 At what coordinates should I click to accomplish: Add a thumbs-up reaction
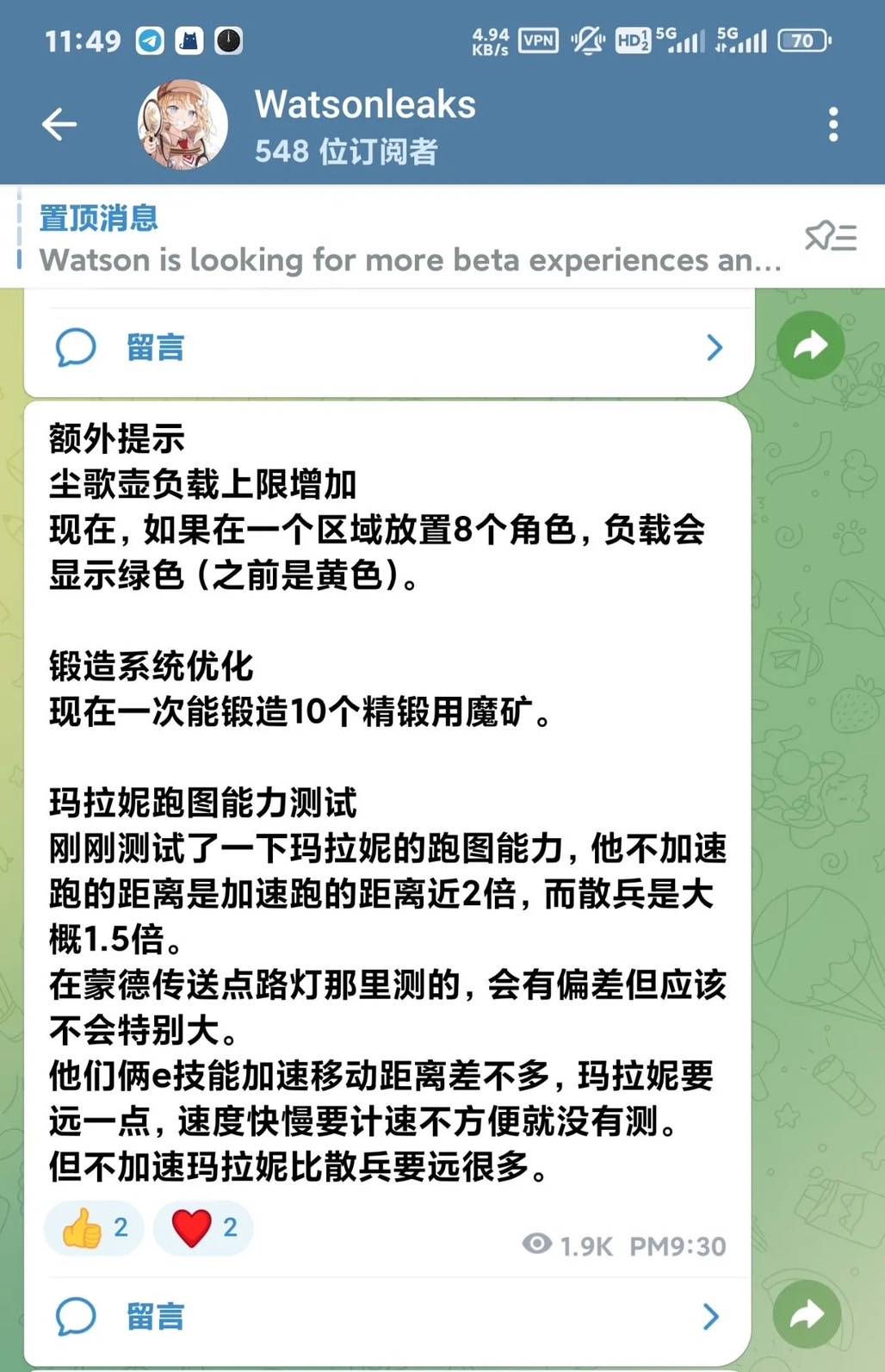94,1227
